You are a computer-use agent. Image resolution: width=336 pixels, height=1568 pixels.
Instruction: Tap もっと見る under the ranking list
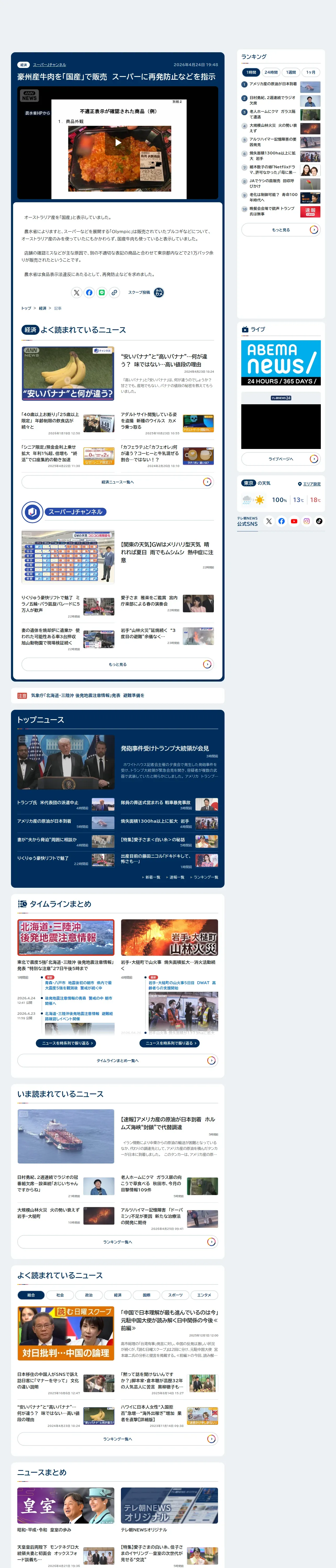pyautogui.click(x=281, y=229)
